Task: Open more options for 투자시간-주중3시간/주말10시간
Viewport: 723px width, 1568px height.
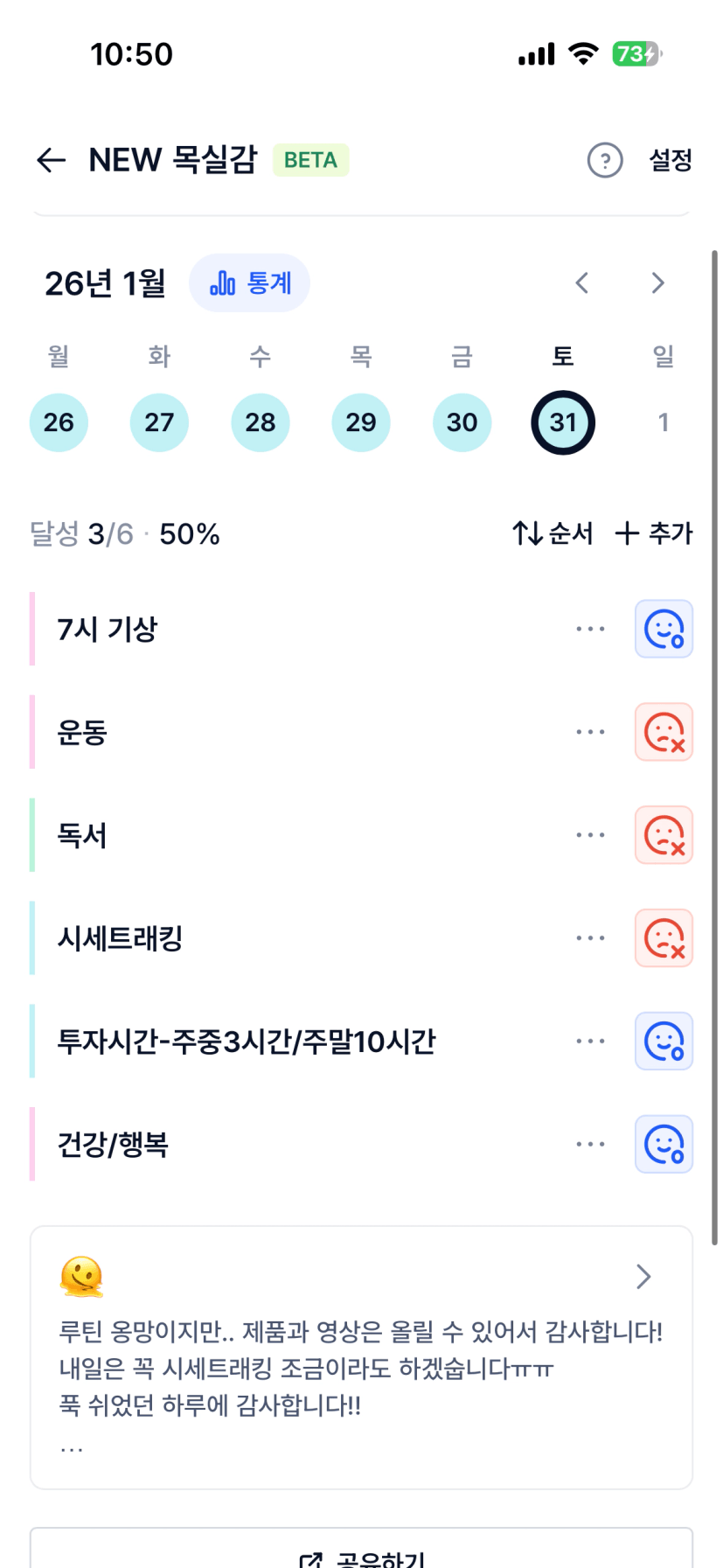Action: [590, 1042]
